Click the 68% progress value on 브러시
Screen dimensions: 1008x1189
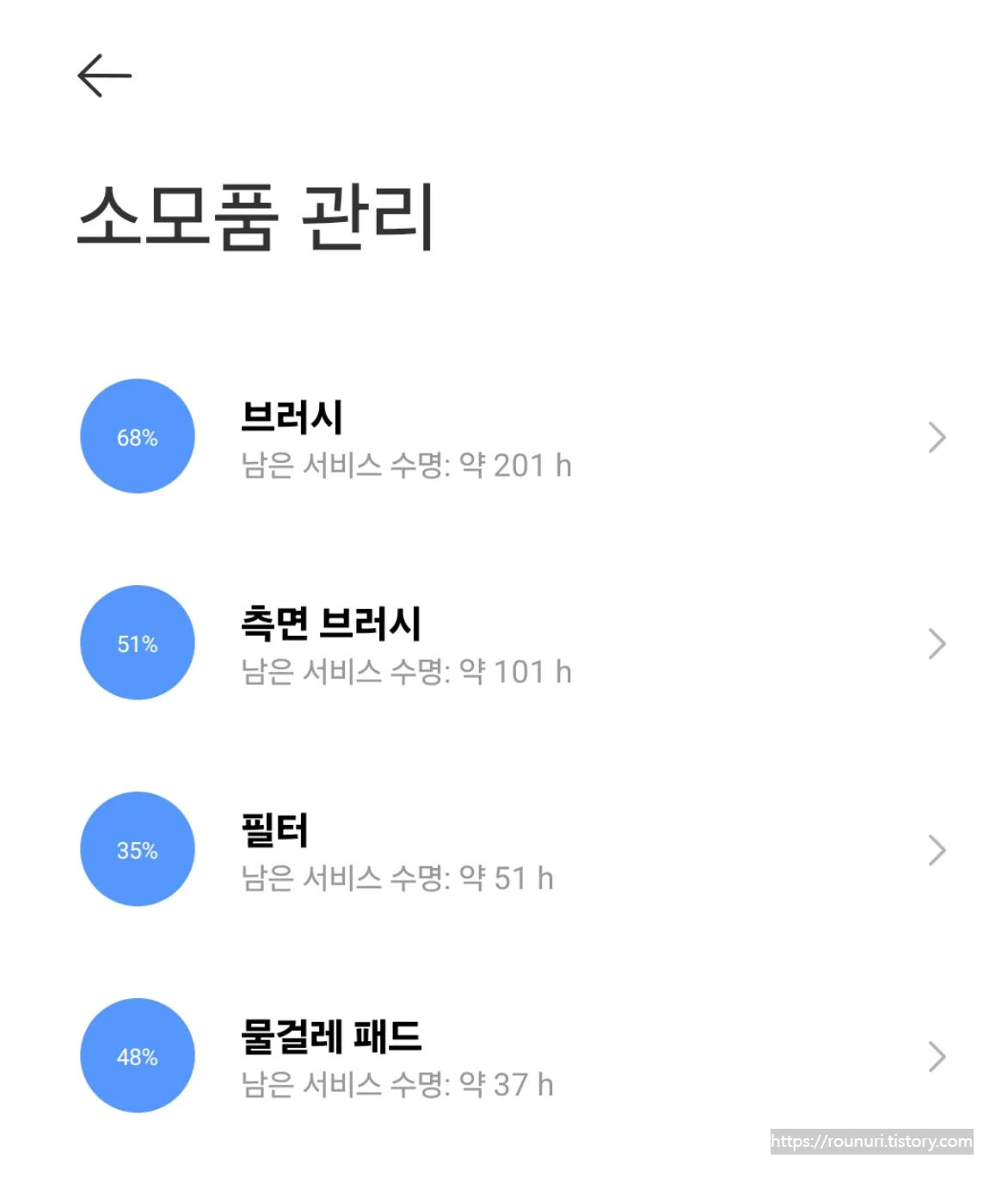[137, 439]
